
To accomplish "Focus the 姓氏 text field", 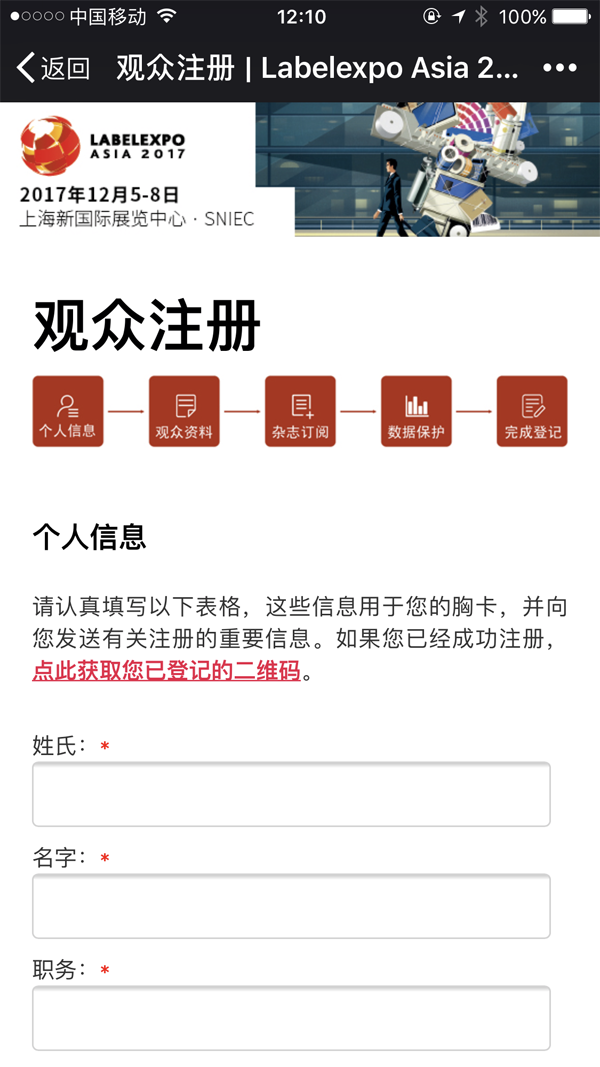I will pyautogui.click(x=291, y=794).
